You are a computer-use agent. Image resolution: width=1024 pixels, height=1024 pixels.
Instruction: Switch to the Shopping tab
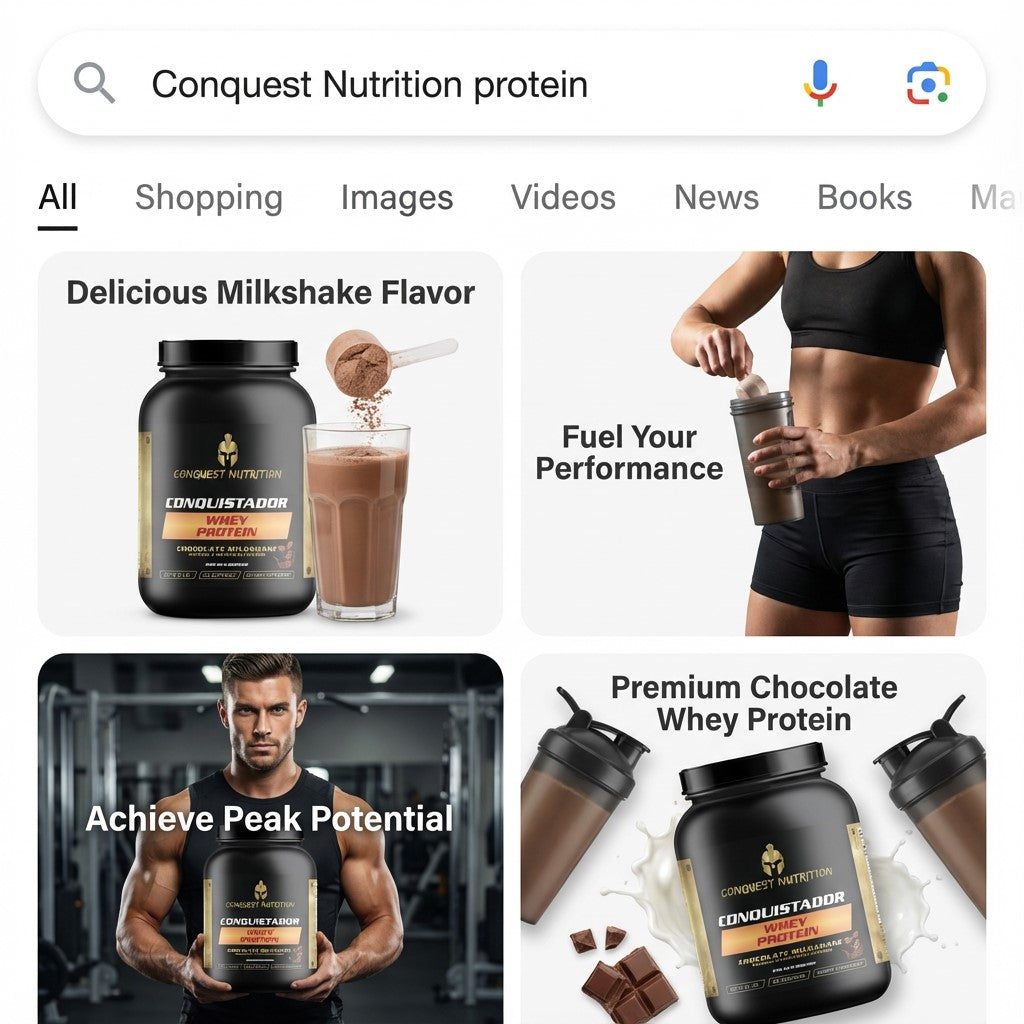click(x=208, y=198)
